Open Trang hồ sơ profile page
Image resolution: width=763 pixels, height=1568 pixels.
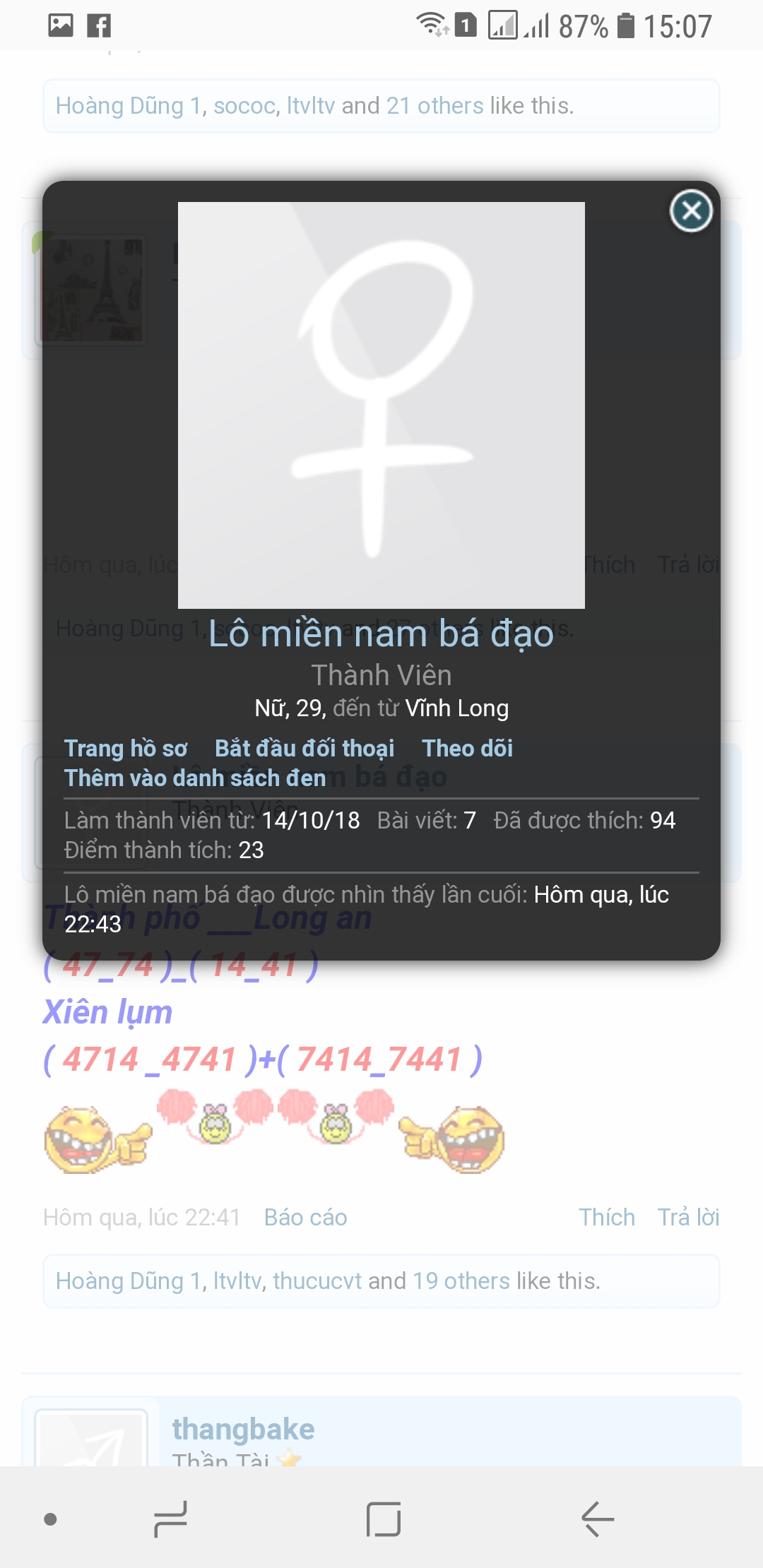[126, 748]
